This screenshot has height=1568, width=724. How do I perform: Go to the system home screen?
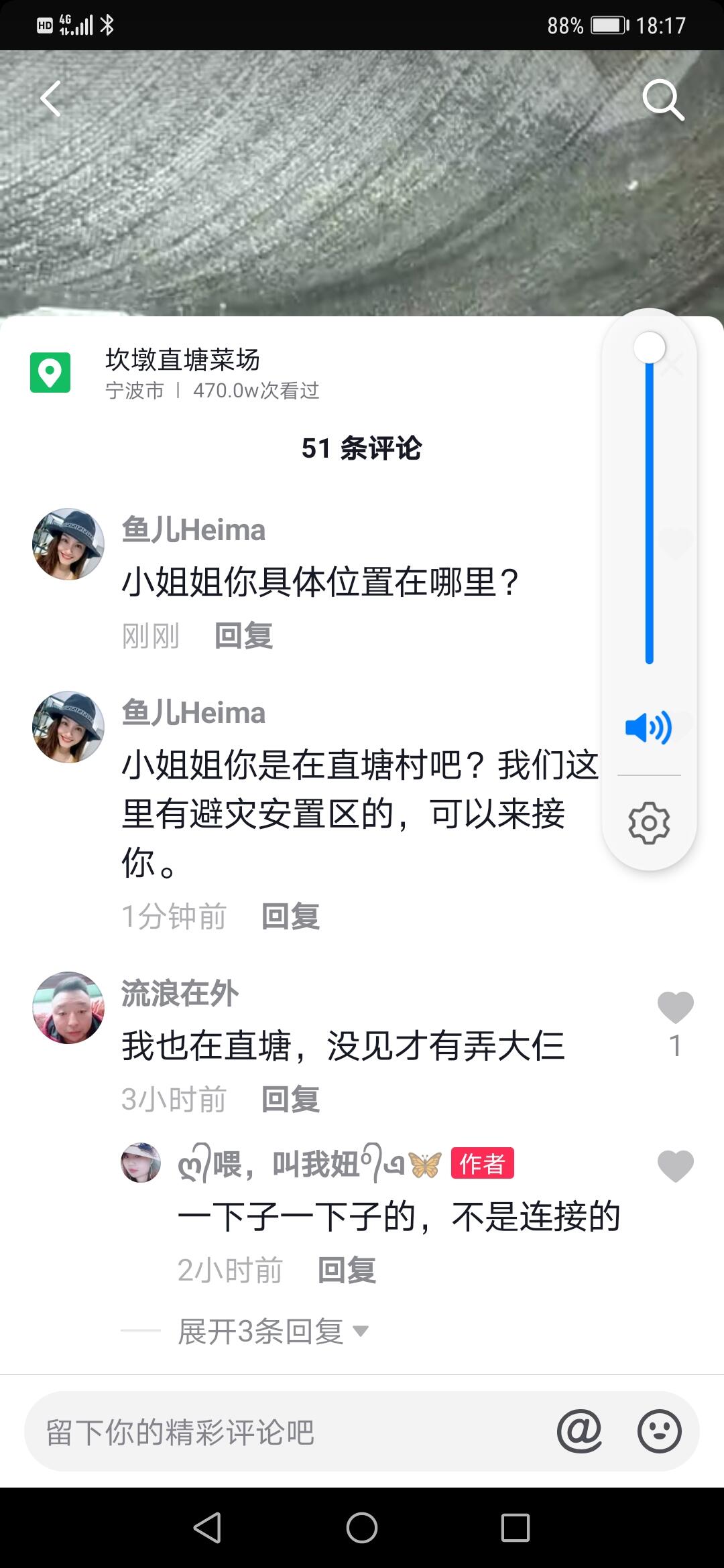tap(362, 1528)
